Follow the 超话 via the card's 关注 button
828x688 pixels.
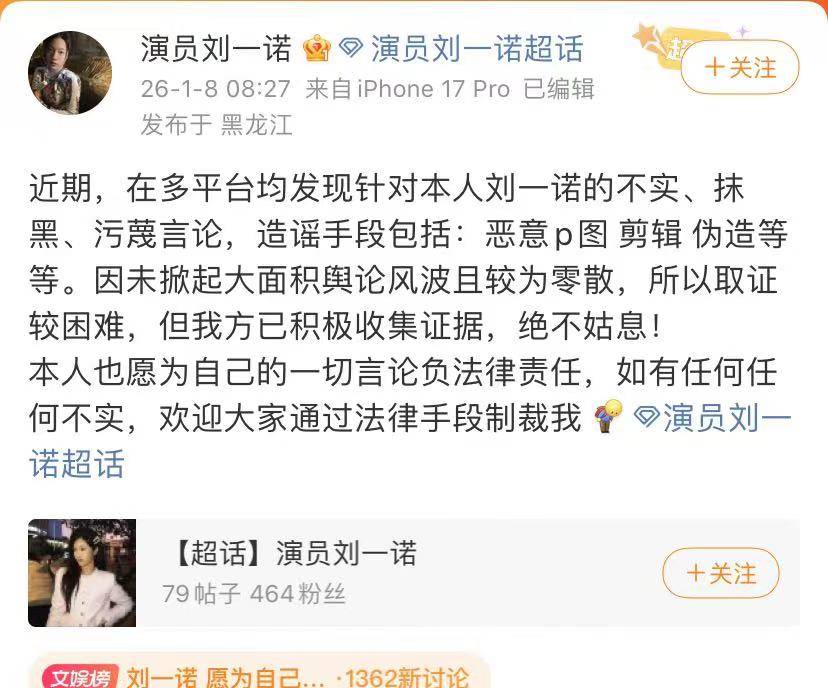(x=720, y=574)
